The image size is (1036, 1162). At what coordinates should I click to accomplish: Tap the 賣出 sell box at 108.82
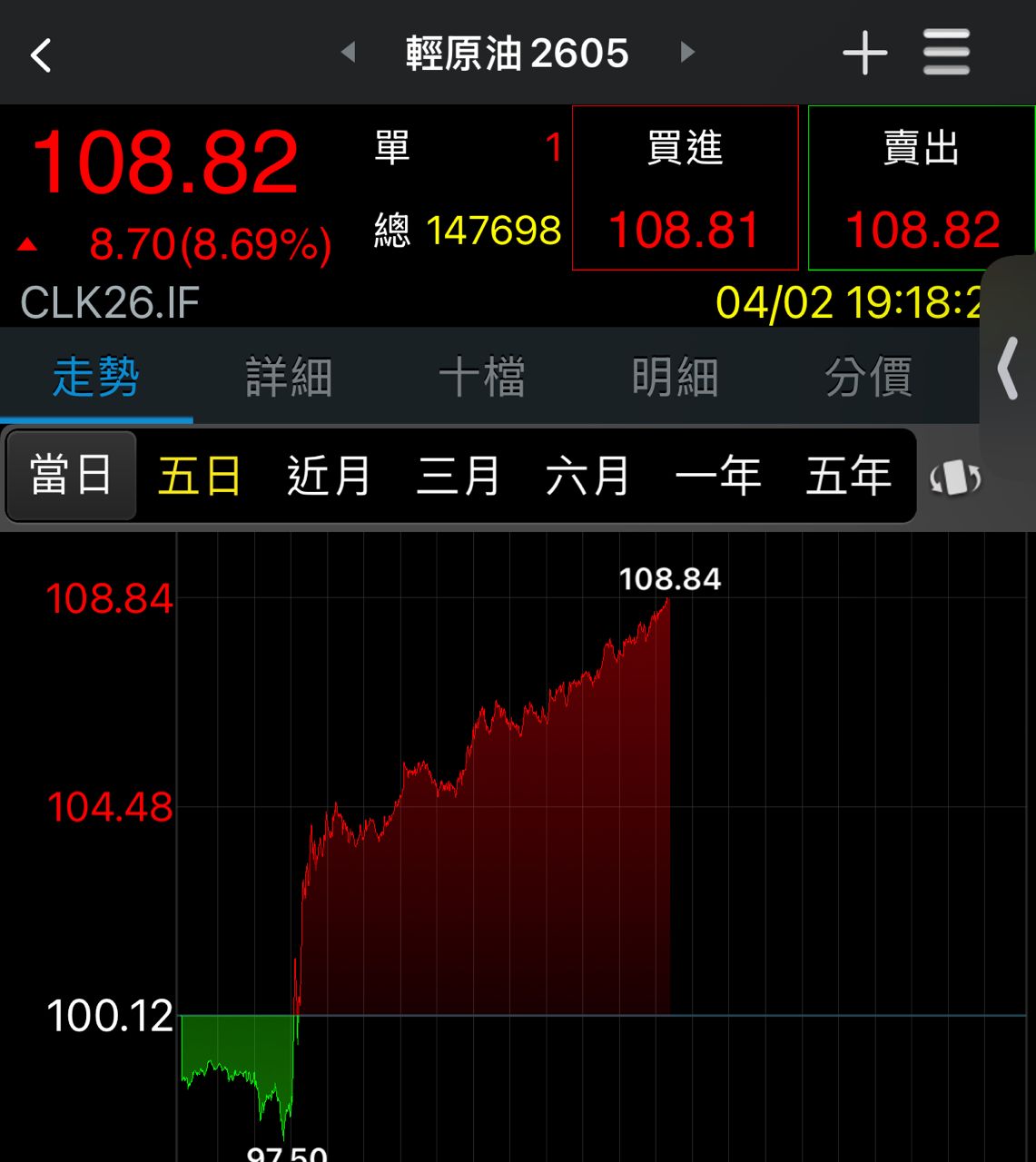tap(921, 188)
